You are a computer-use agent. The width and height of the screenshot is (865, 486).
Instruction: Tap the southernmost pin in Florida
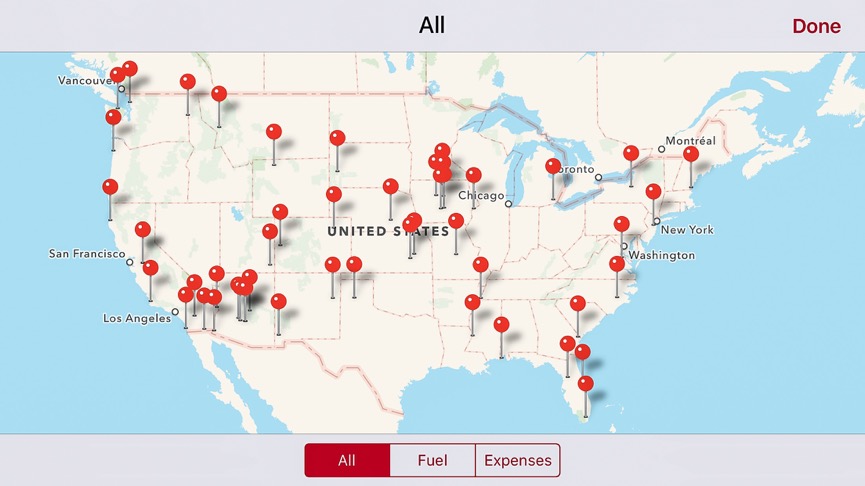coord(585,384)
